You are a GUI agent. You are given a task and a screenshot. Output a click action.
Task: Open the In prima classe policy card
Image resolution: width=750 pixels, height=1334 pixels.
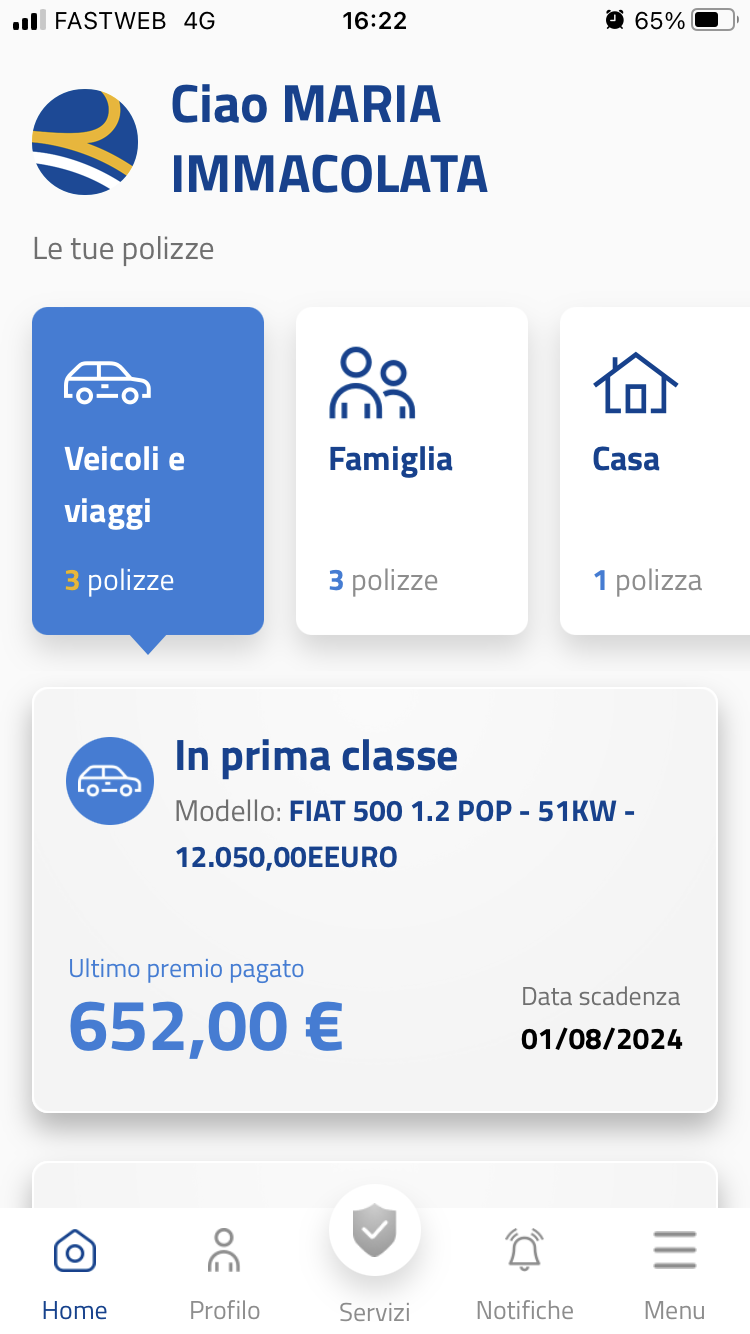click(375, 900)
